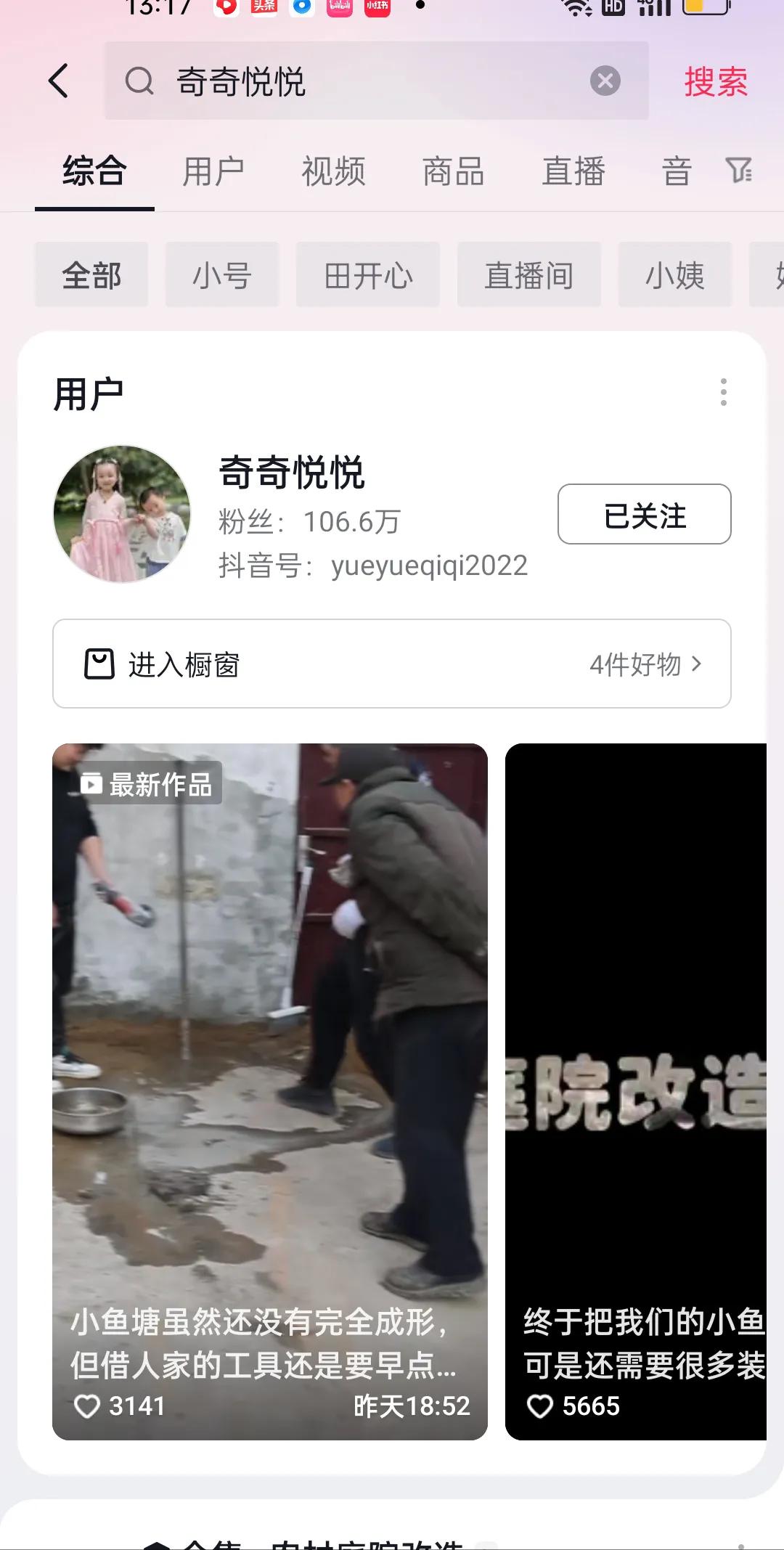Select the 小号 chip
This screenshot has width=784, height=1550.
[222, 276]
